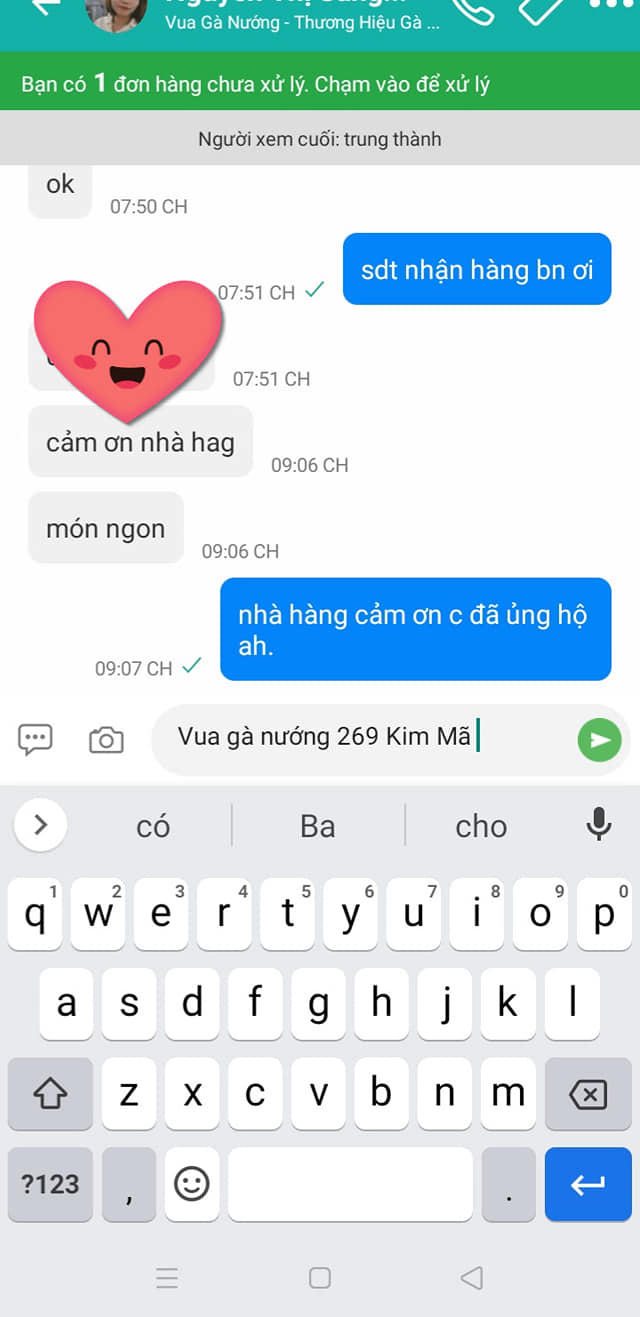Tap the backspace key
640x1317 pixels.
tap(587, 1095)
